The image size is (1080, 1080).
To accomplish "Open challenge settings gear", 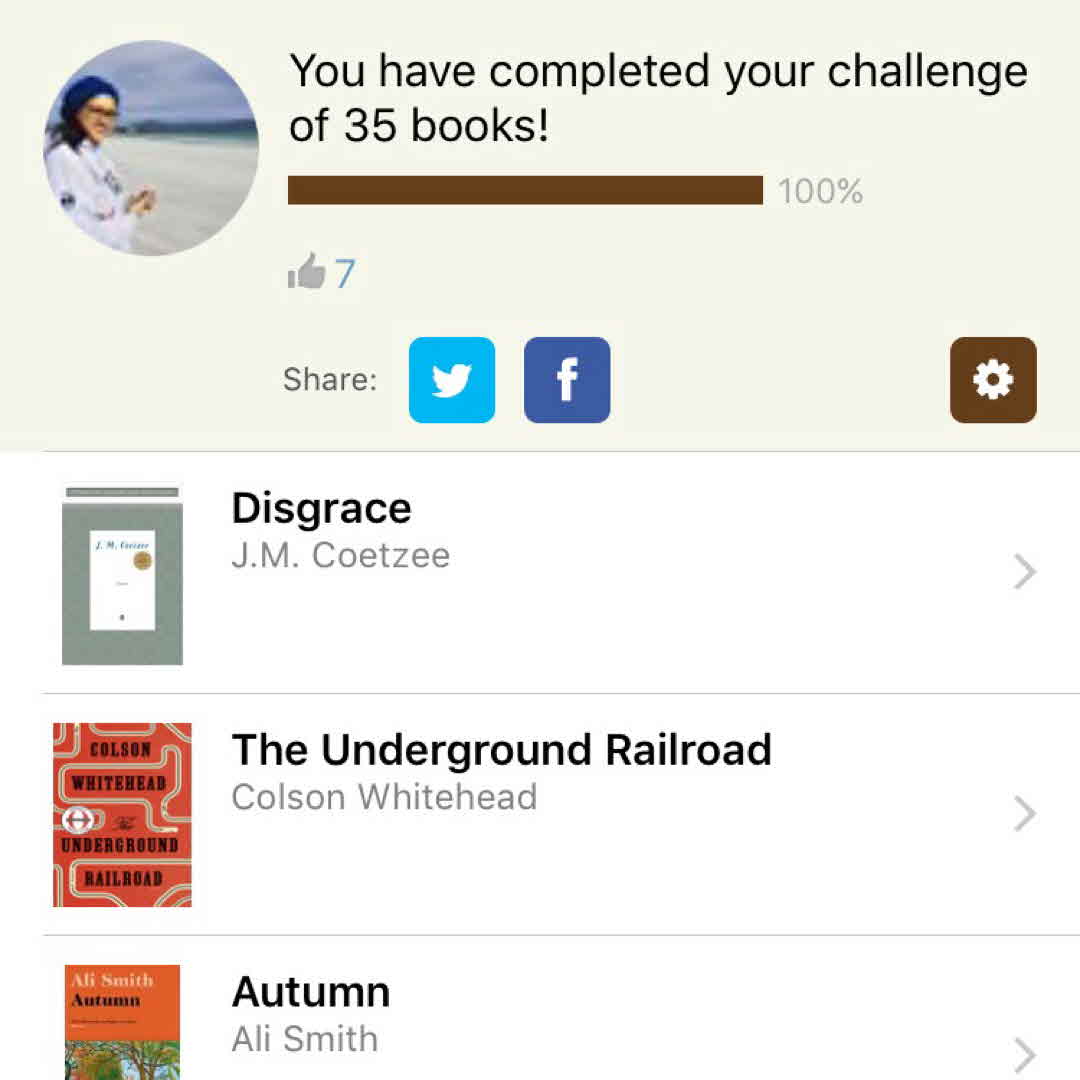I will (x=993, y=380).
